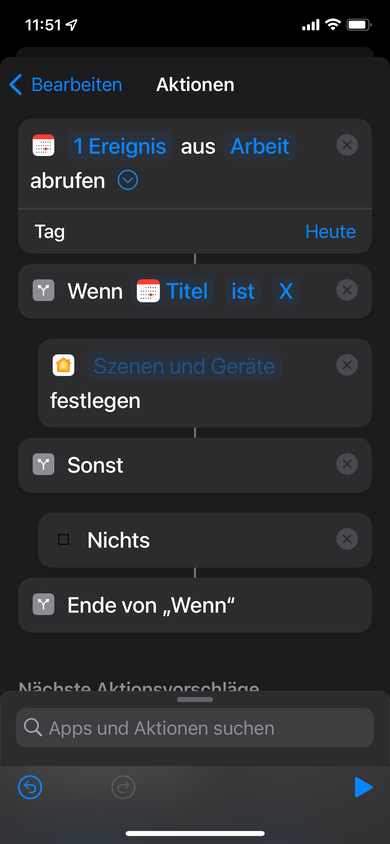390x844 pixels.
Task: Expand the calendar action options chevron
Action: pyautogui.click(x=128, y=181)
